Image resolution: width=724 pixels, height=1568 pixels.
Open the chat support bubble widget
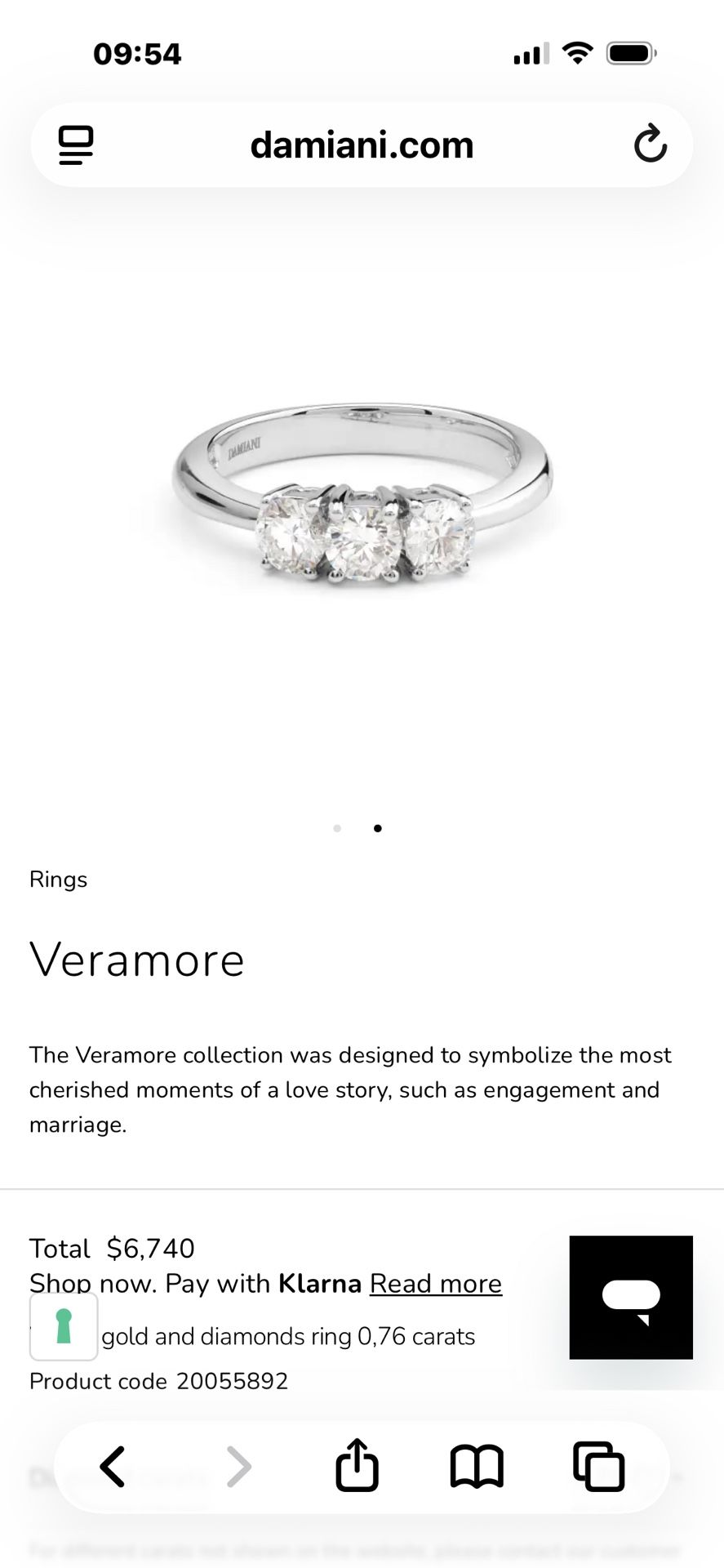(x=630, y=1298)
